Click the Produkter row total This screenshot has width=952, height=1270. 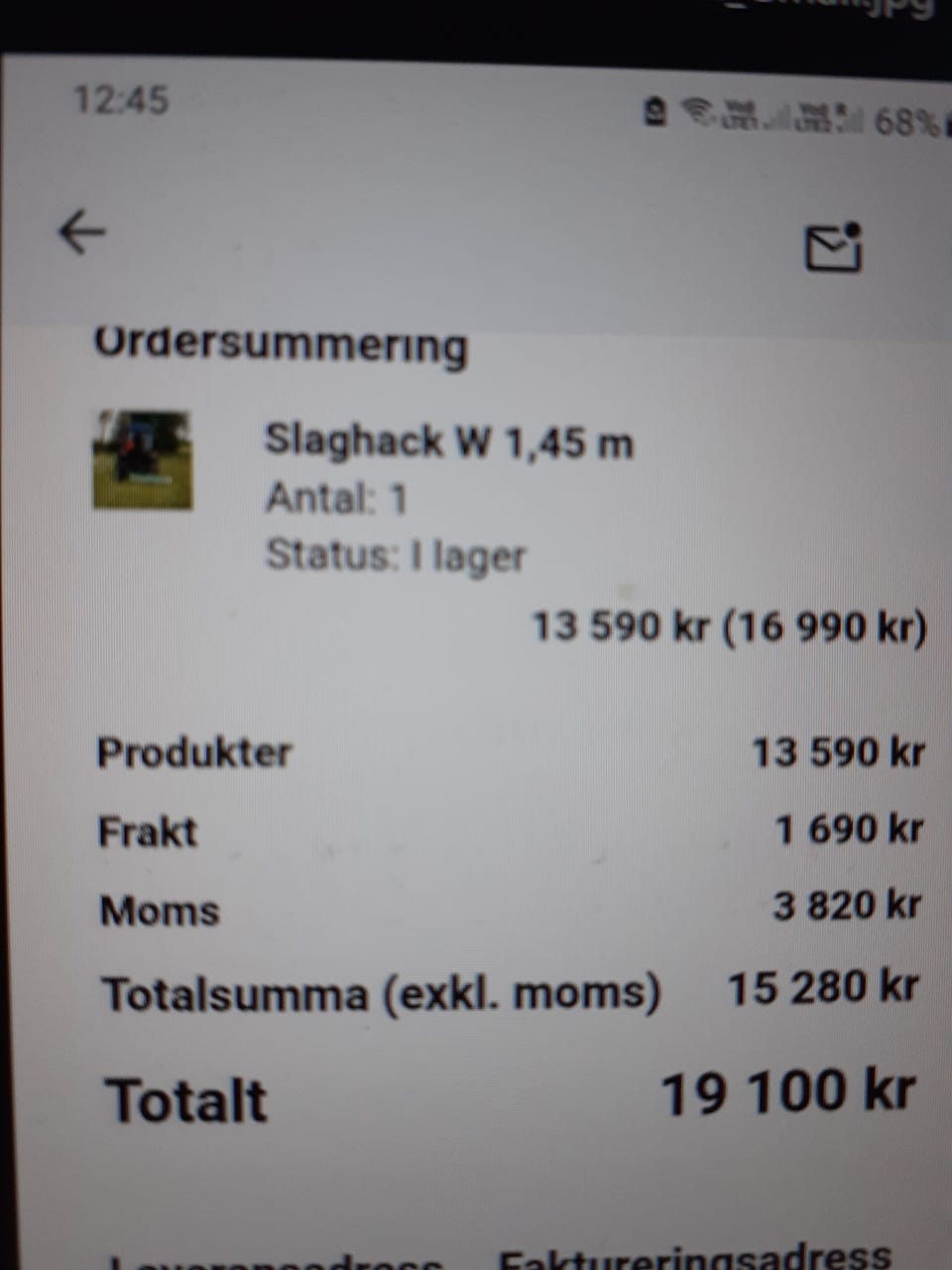[840, 752]
